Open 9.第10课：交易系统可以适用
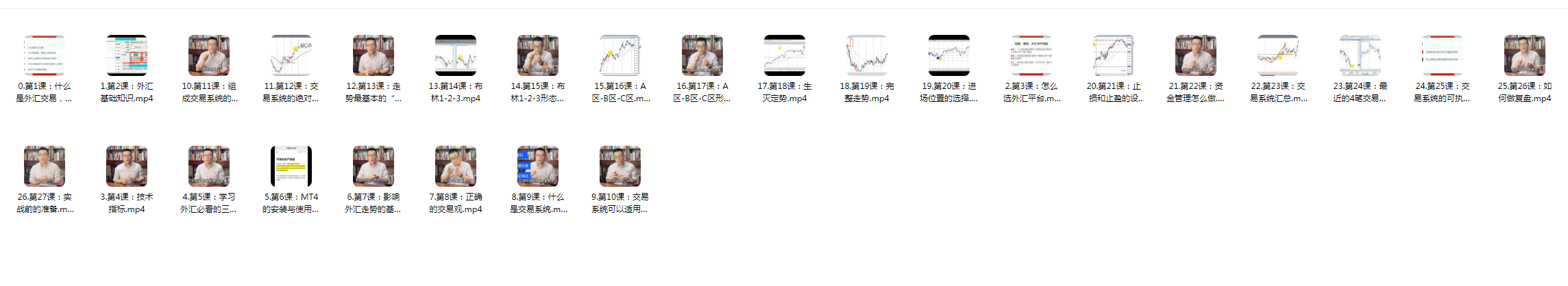 (620, 166)
